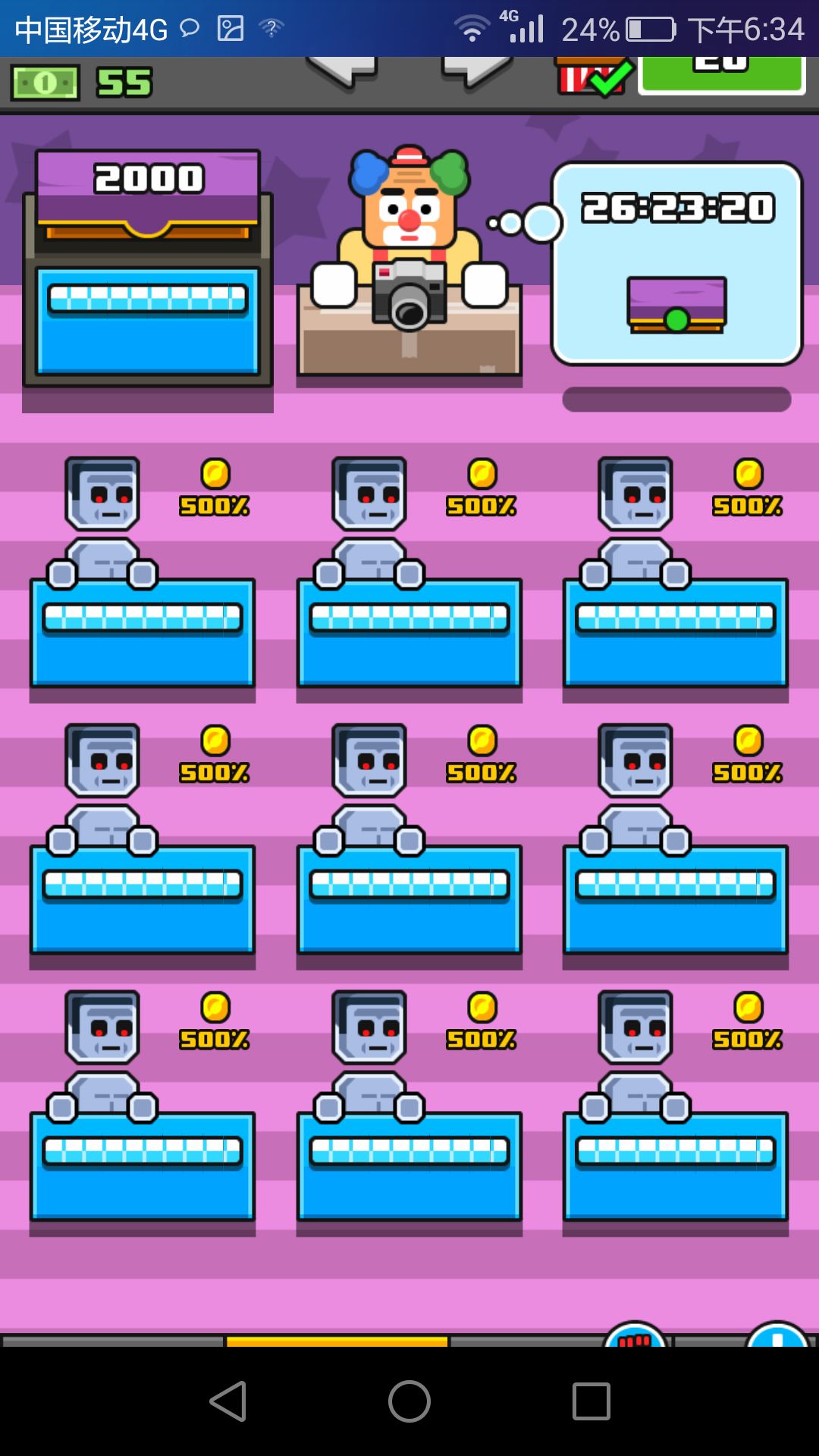Tap the purple gift box inside the thought bubble
The image size is (819, 1456).
[x=677, y=303]
